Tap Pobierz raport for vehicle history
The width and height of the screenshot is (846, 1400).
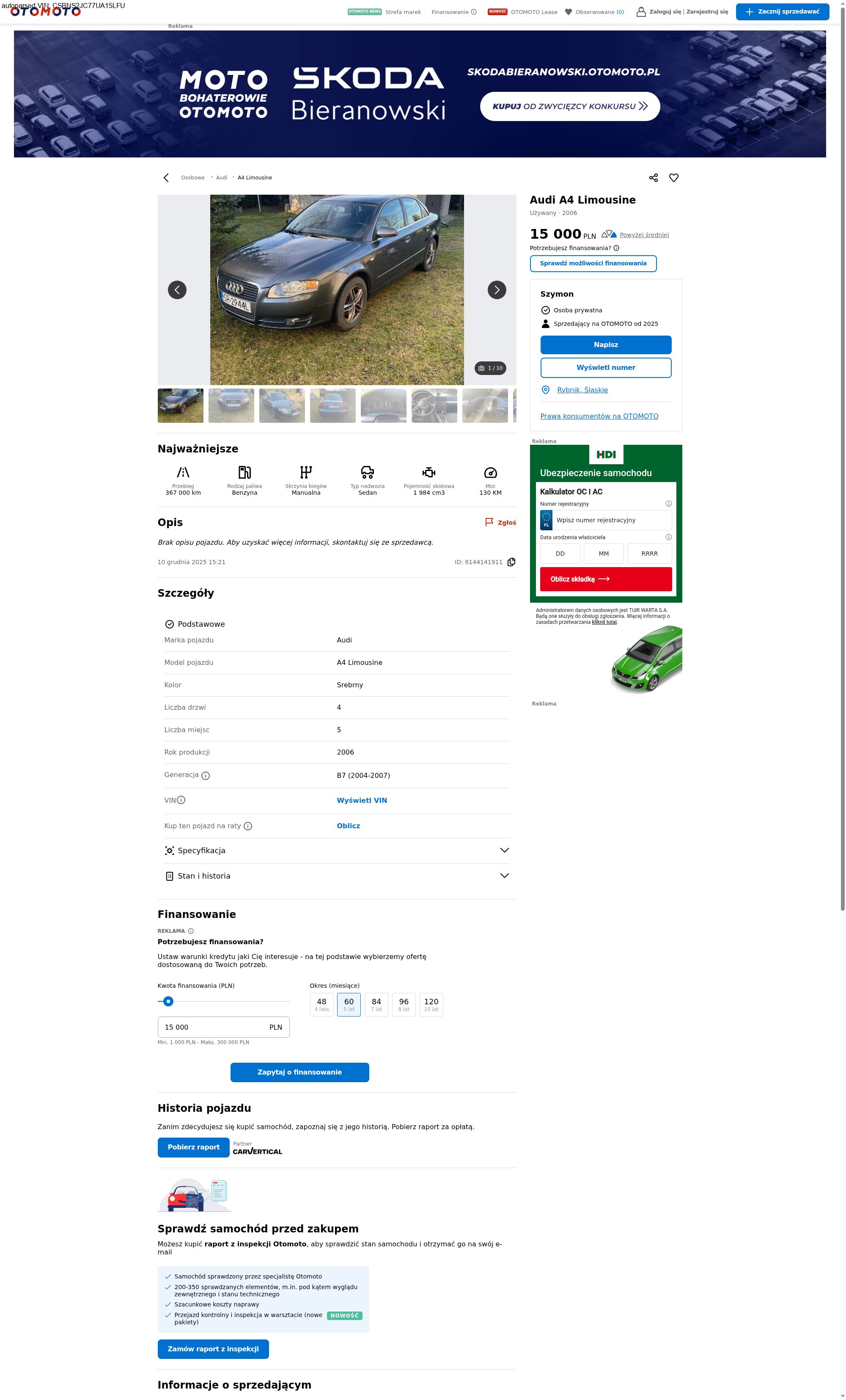(x=193, y=1147)
